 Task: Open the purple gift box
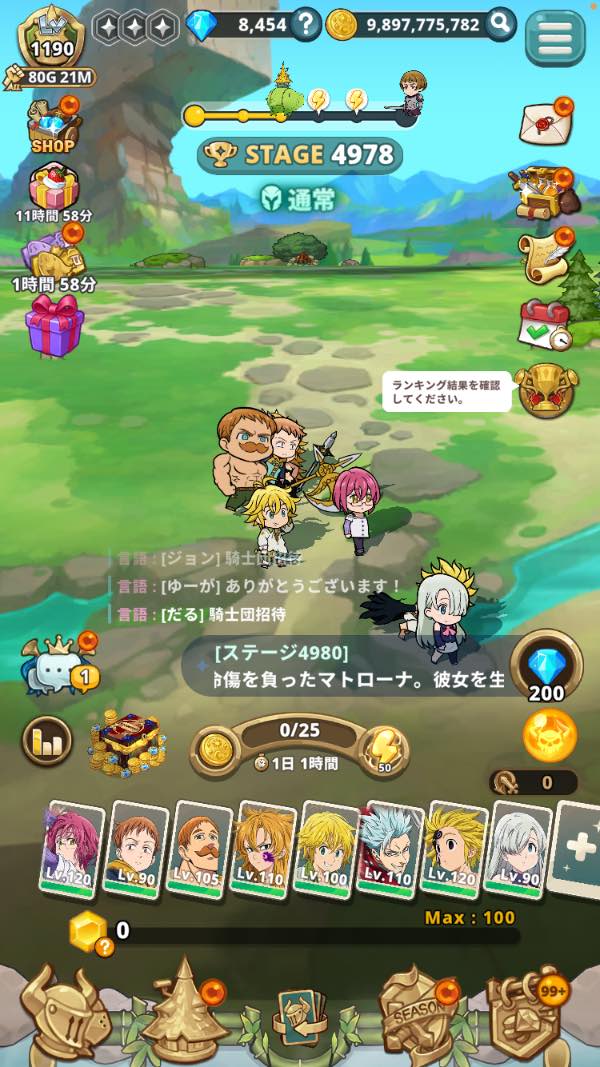pos(55,325)
